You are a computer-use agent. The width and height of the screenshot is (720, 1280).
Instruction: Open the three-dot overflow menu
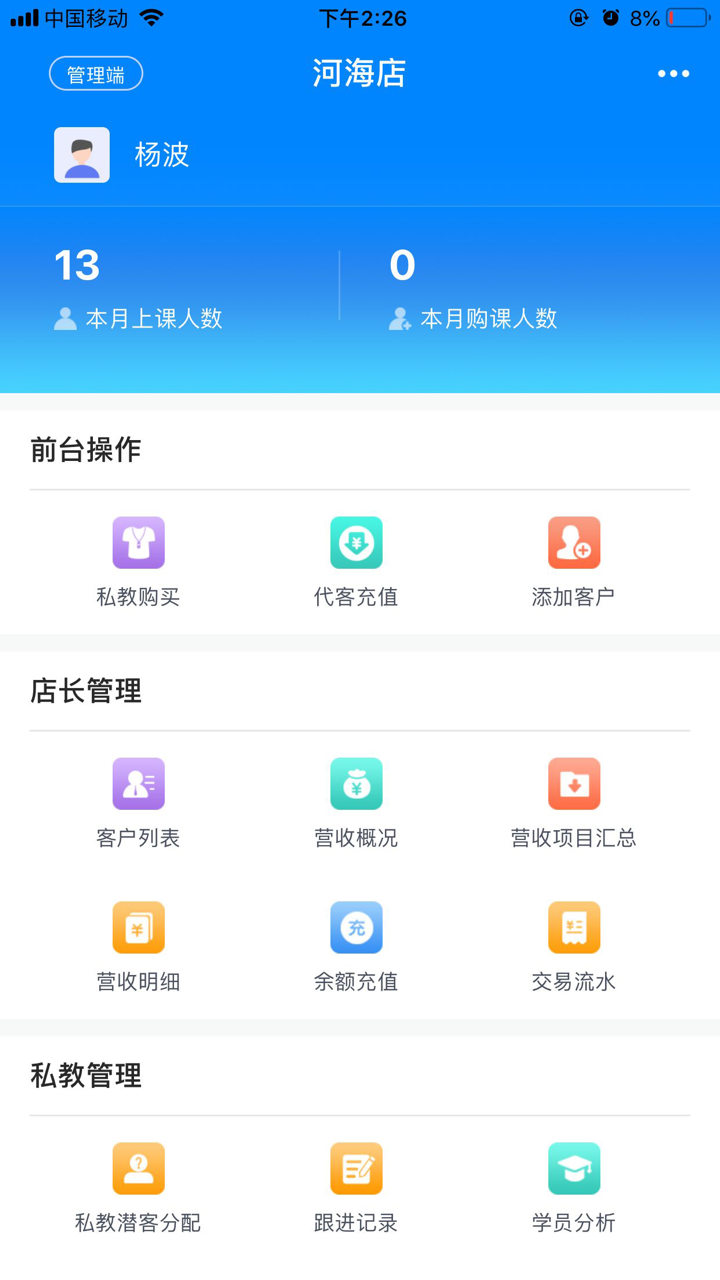click(x=673, y=73)
